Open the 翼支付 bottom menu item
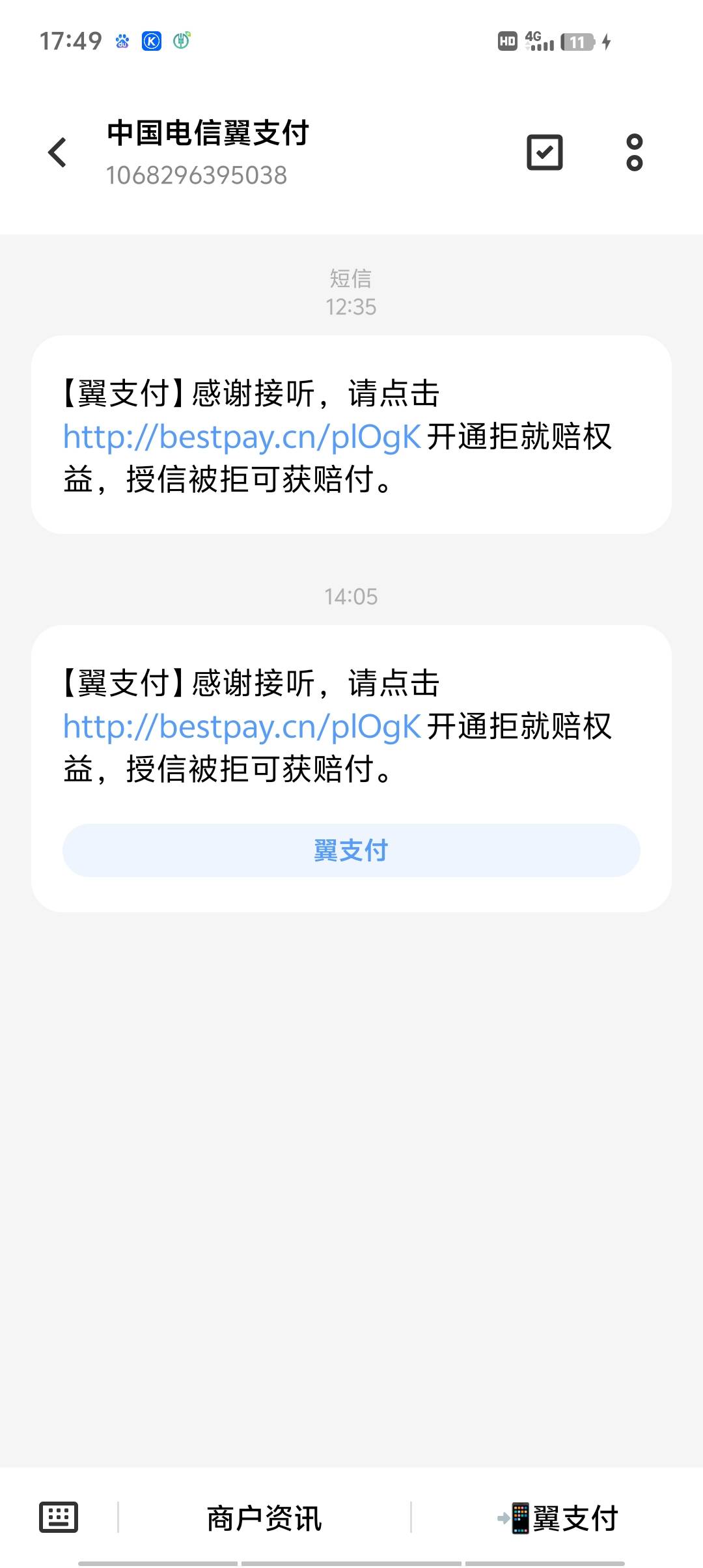The height and width of the screenshot is (1568, 703). click(x=557, y=1518)
